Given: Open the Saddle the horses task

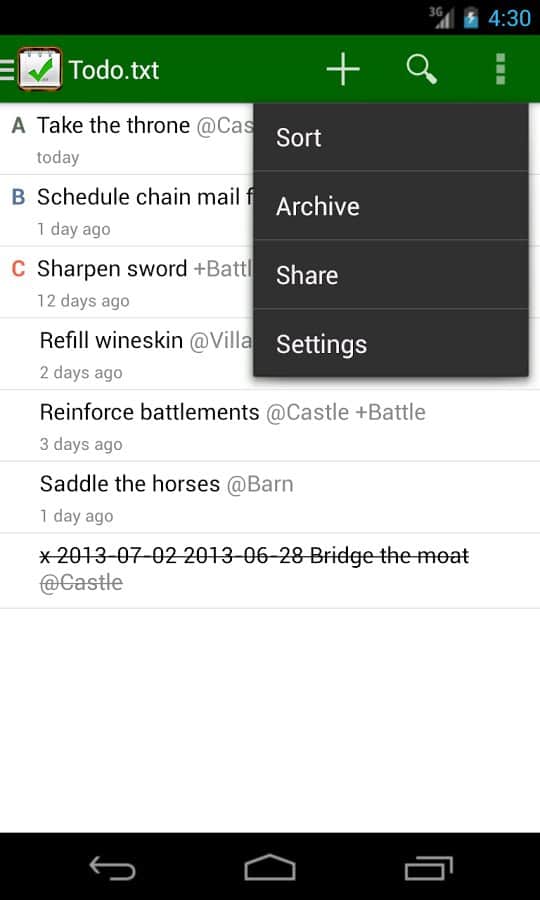Looking at the screenshot, I should pyautogui.click(x=270, y=498).
